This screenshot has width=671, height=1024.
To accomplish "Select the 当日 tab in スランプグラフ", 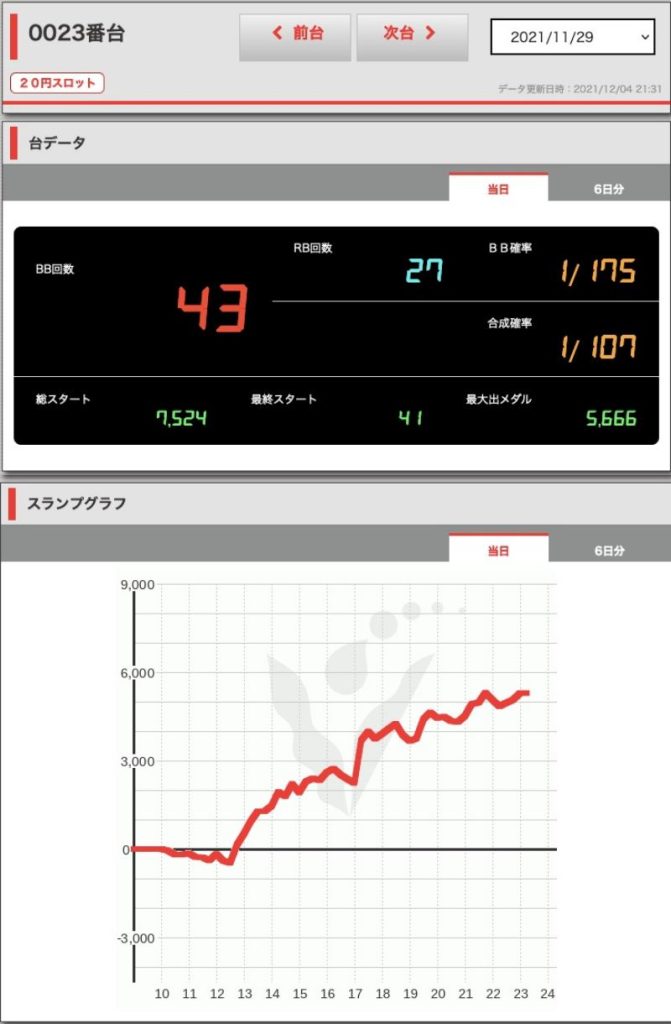I will pos(498,550).
